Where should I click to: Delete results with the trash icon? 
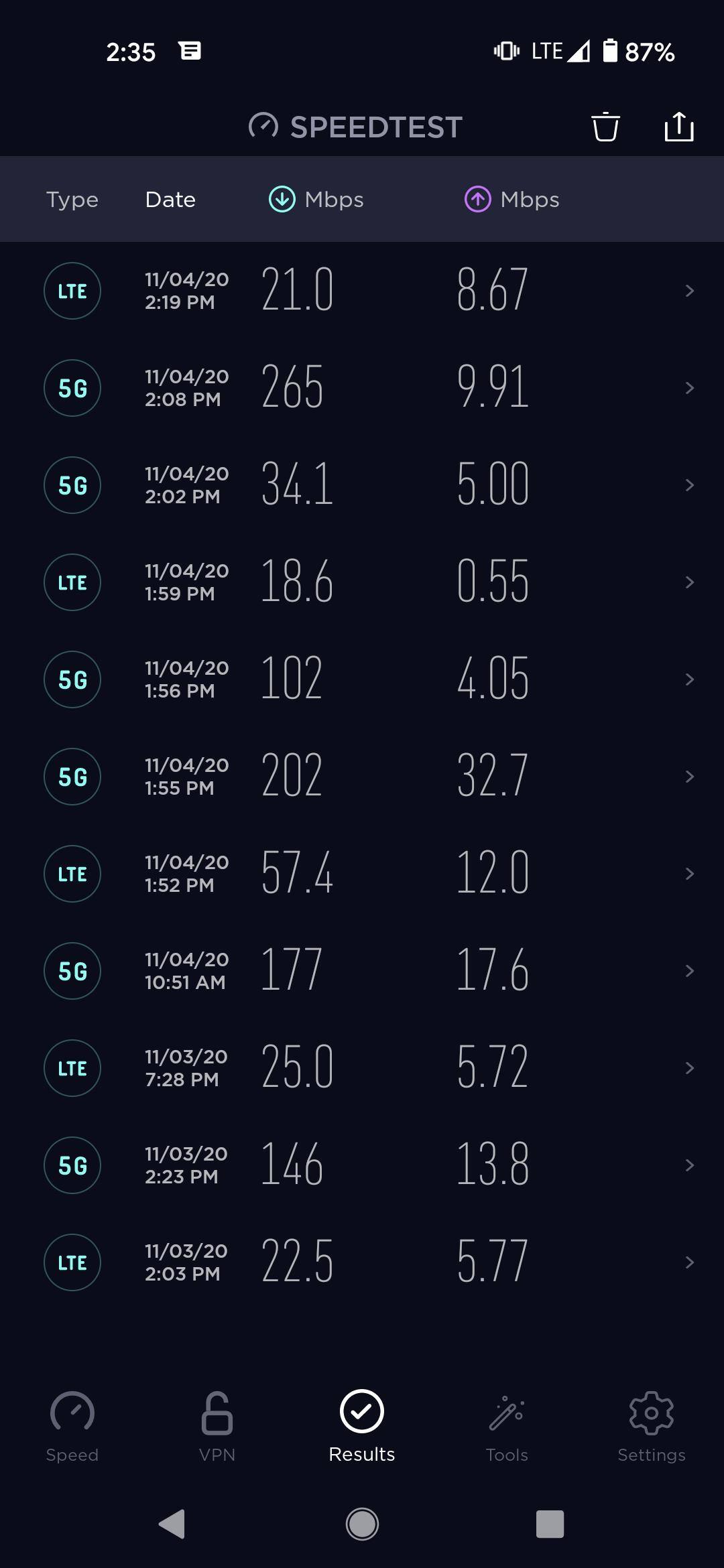tap(605, 127)
